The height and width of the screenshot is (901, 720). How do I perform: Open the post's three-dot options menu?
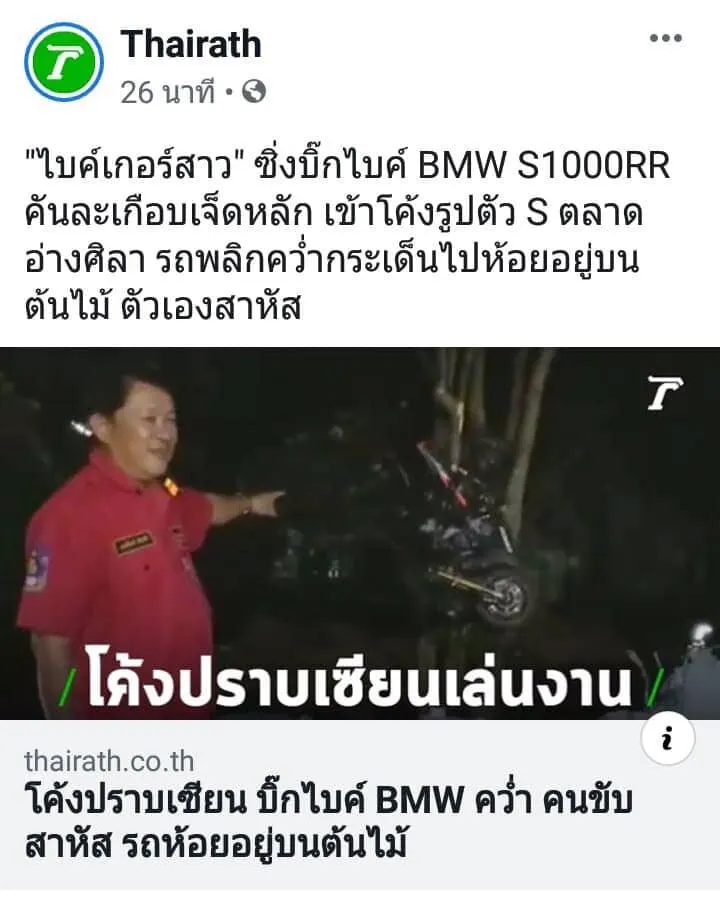(665, 38)
